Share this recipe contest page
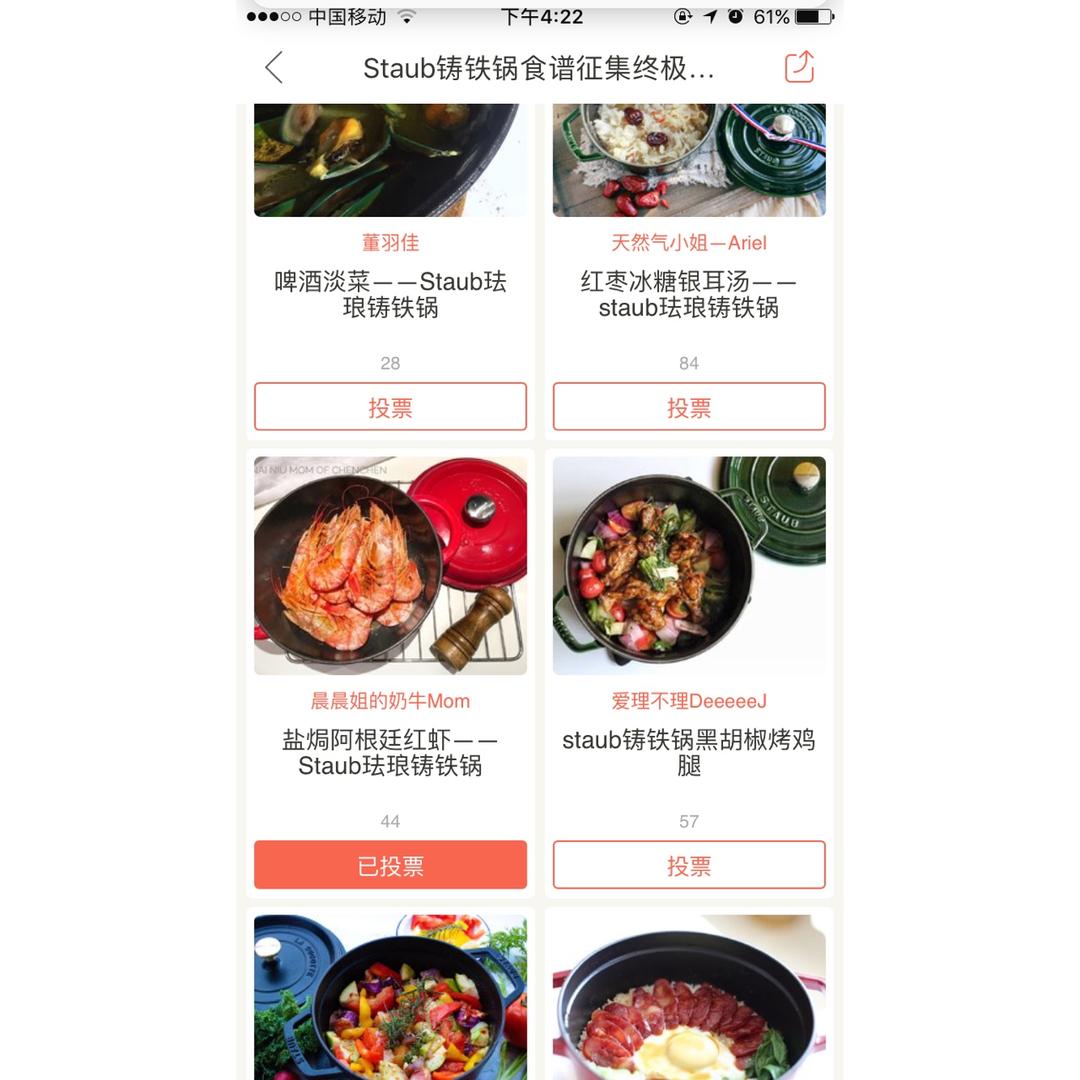 [x=799, y=67]
